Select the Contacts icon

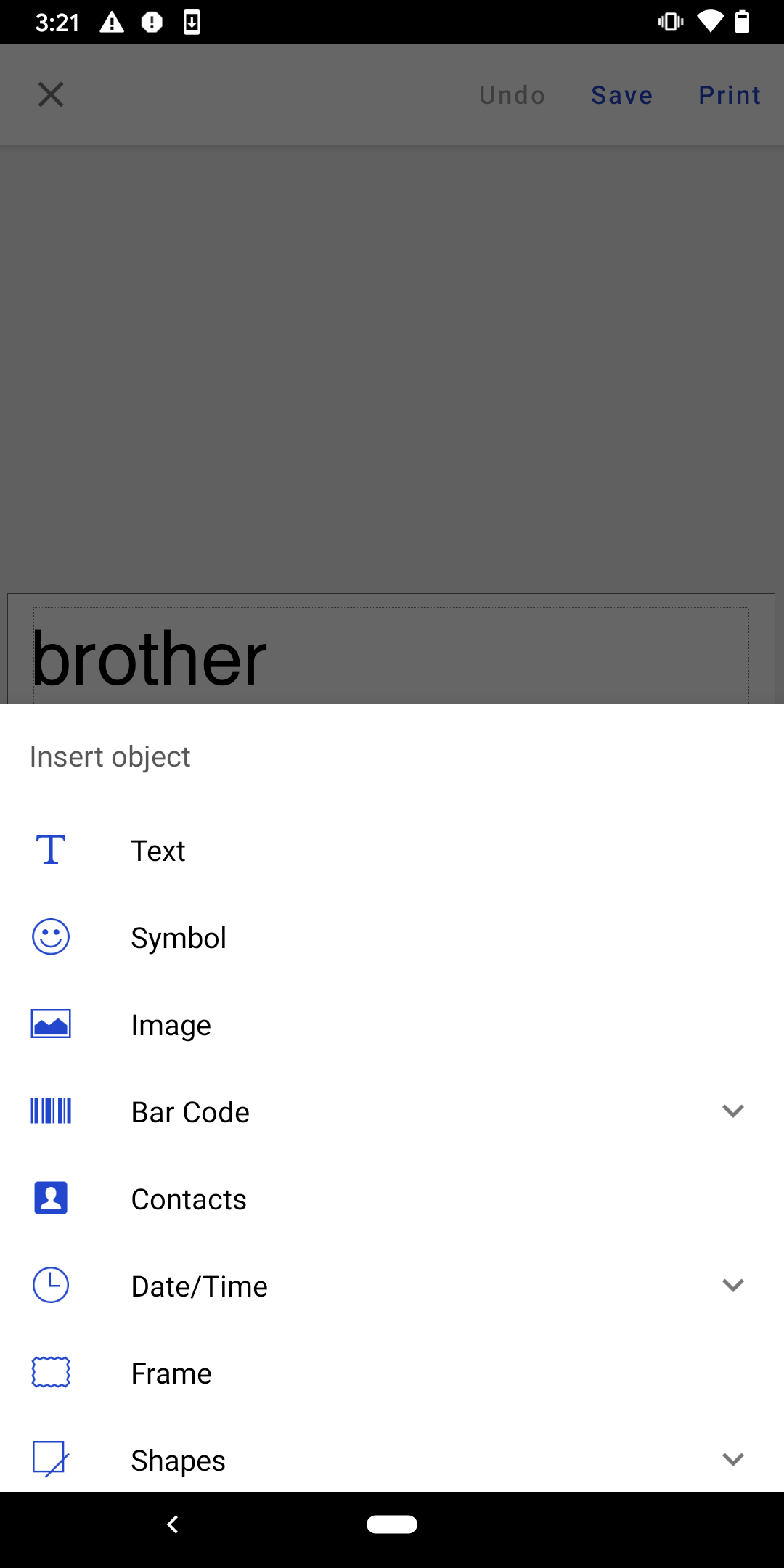click(50, 1199)
